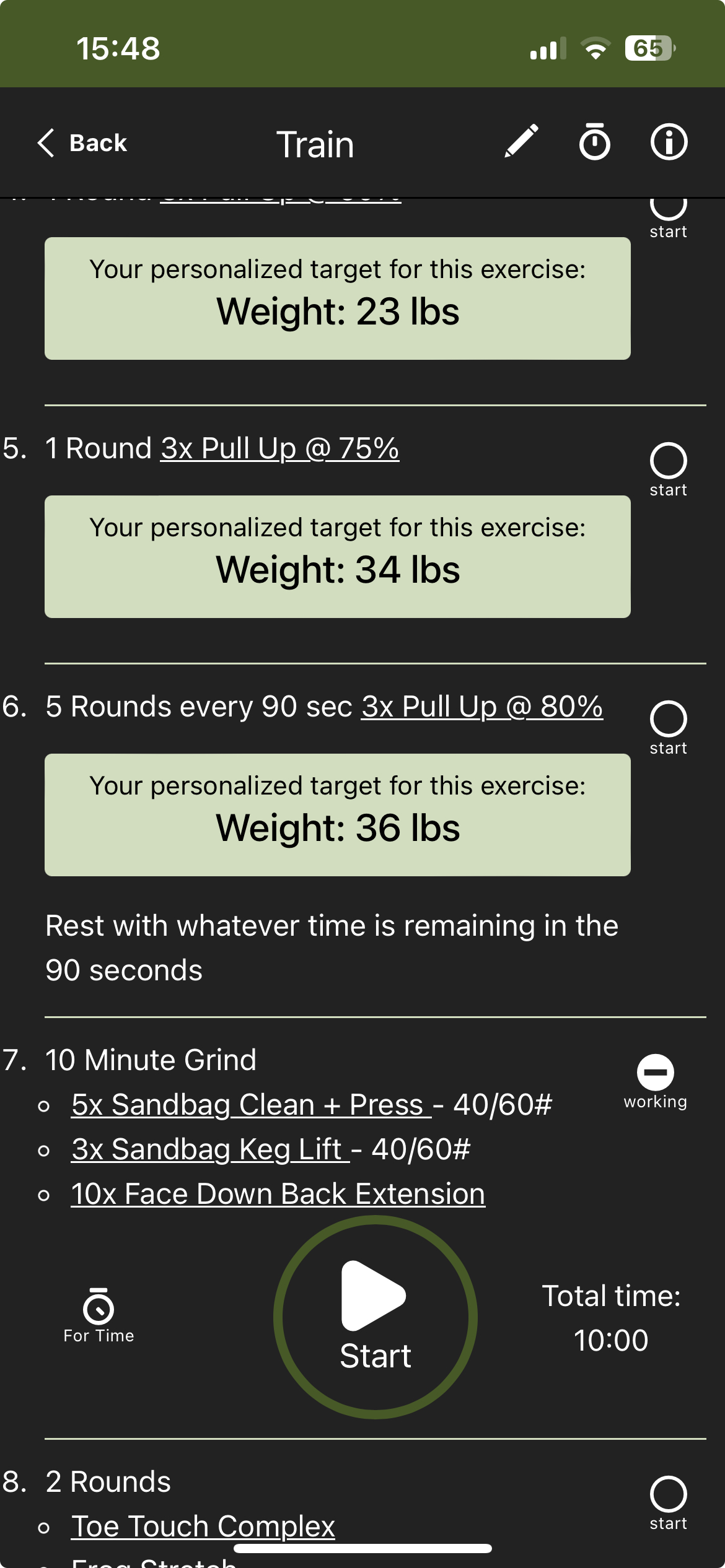This screenshot has height=1568, width=725.
Task: View the Sandbag Clean + Press exercise
Action: (x=250, y=1105)
